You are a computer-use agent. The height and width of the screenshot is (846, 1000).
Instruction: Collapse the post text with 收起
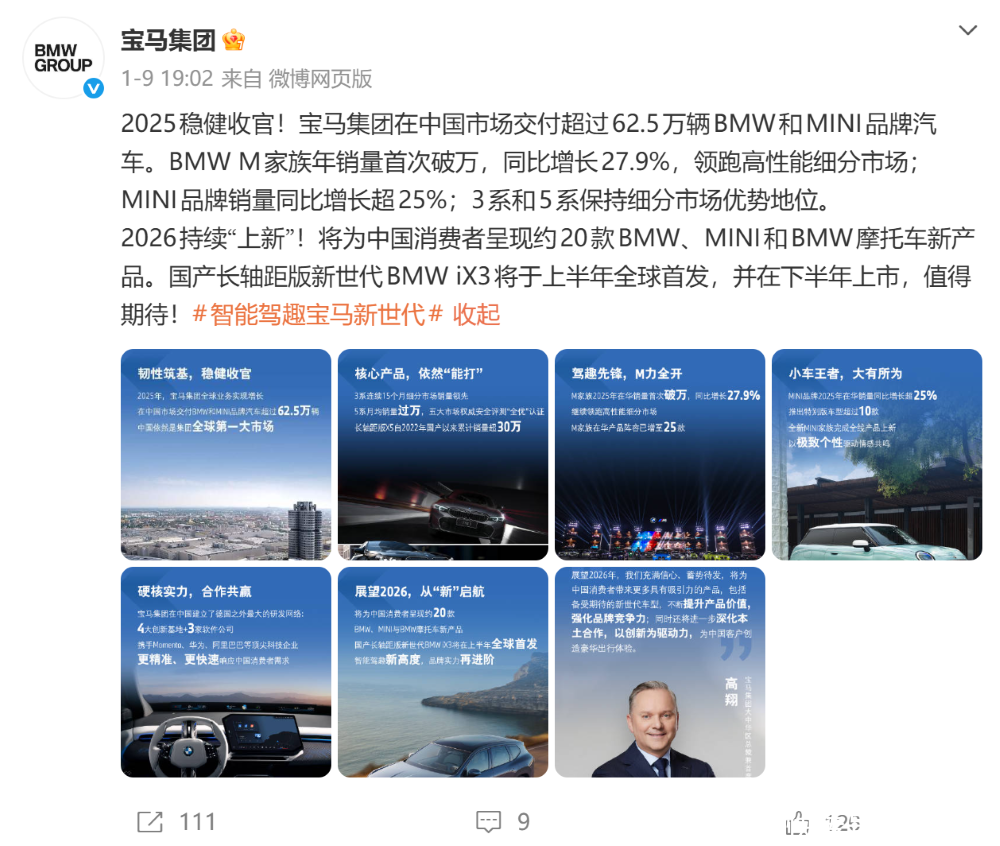coord(476,314)
